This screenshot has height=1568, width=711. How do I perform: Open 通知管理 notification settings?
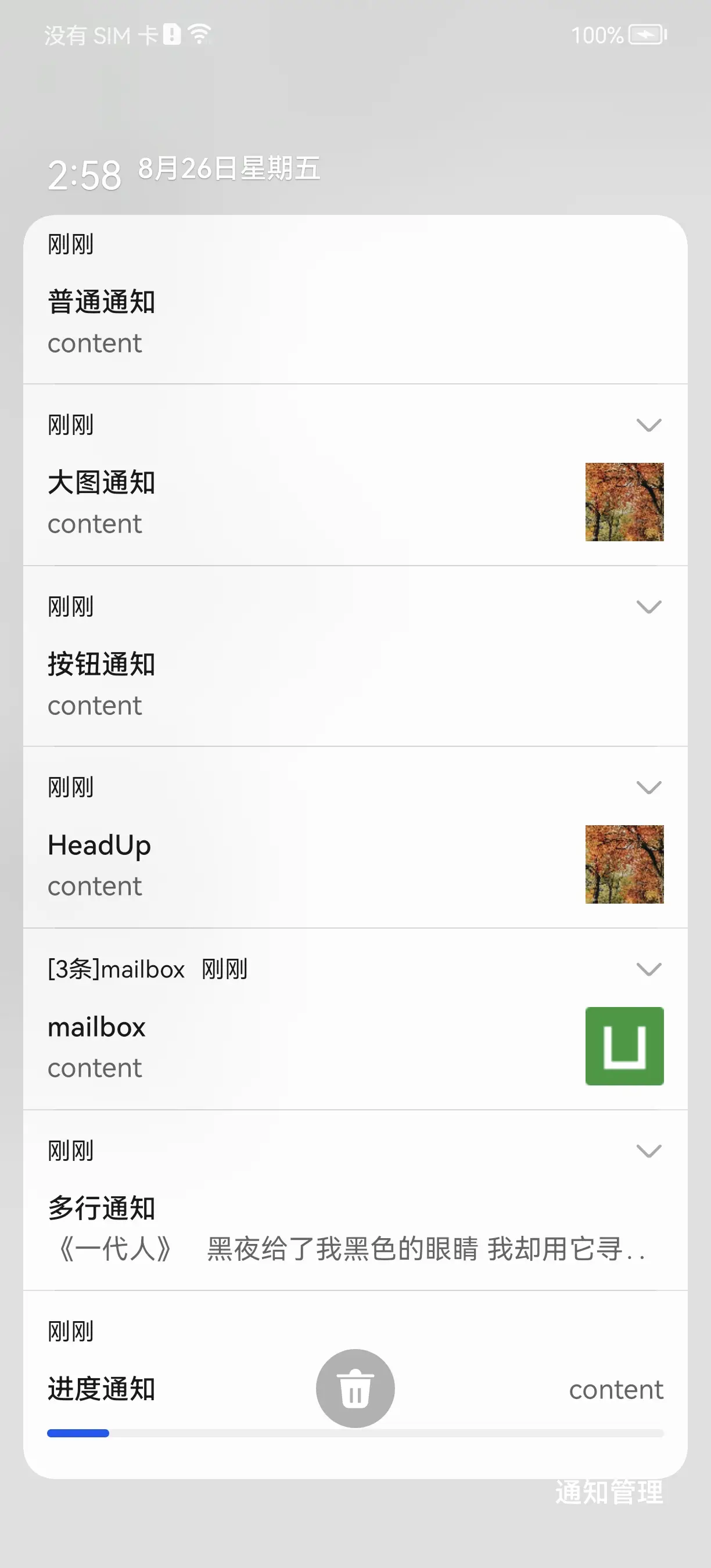[609, 1493]
